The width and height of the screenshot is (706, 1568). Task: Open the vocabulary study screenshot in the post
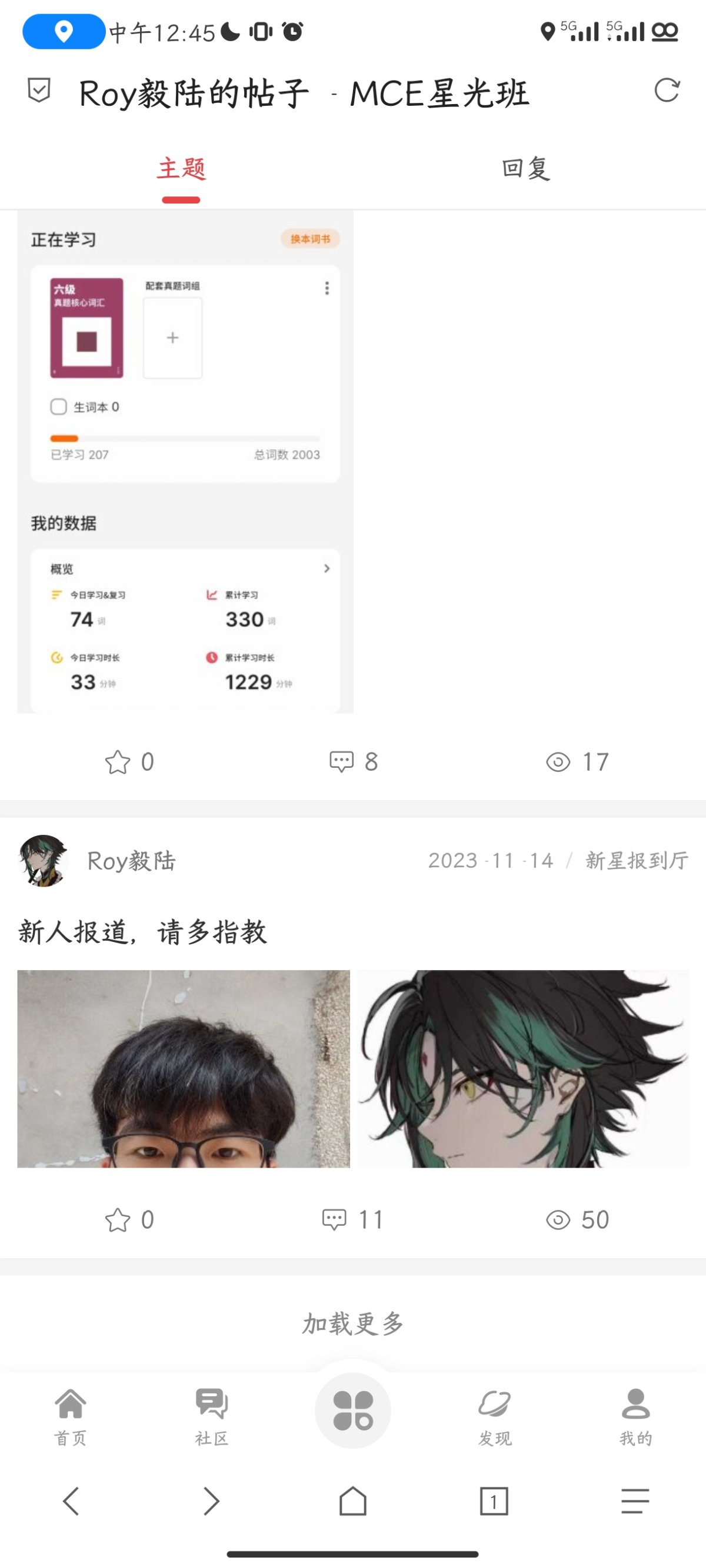coord(185,462)
